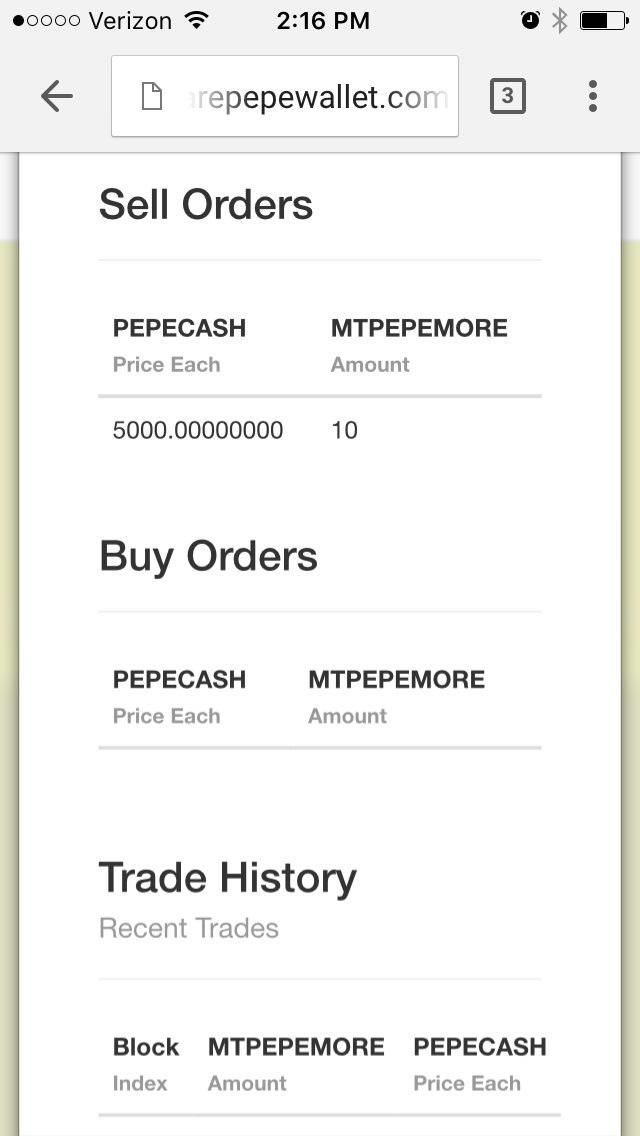
Task: Open the browser overflow menu
Action: tap(593, 96)
